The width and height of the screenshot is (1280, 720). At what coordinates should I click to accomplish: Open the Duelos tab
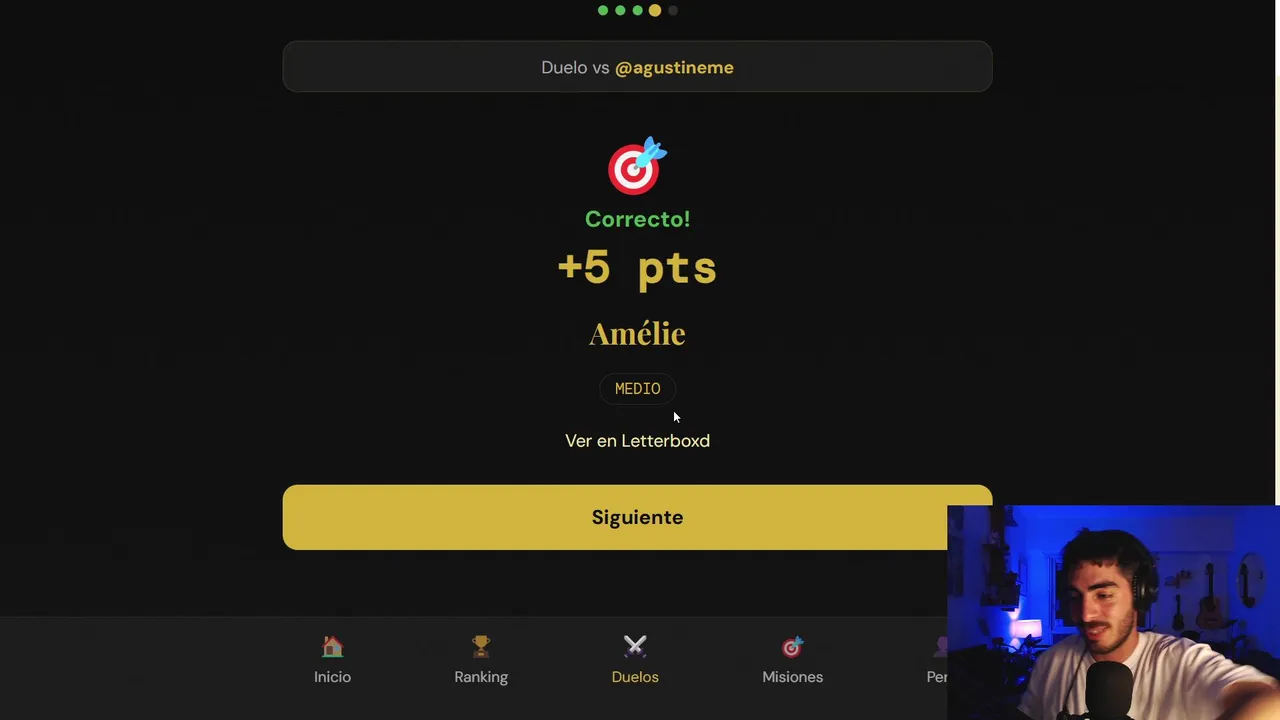[x=635, y=660]
